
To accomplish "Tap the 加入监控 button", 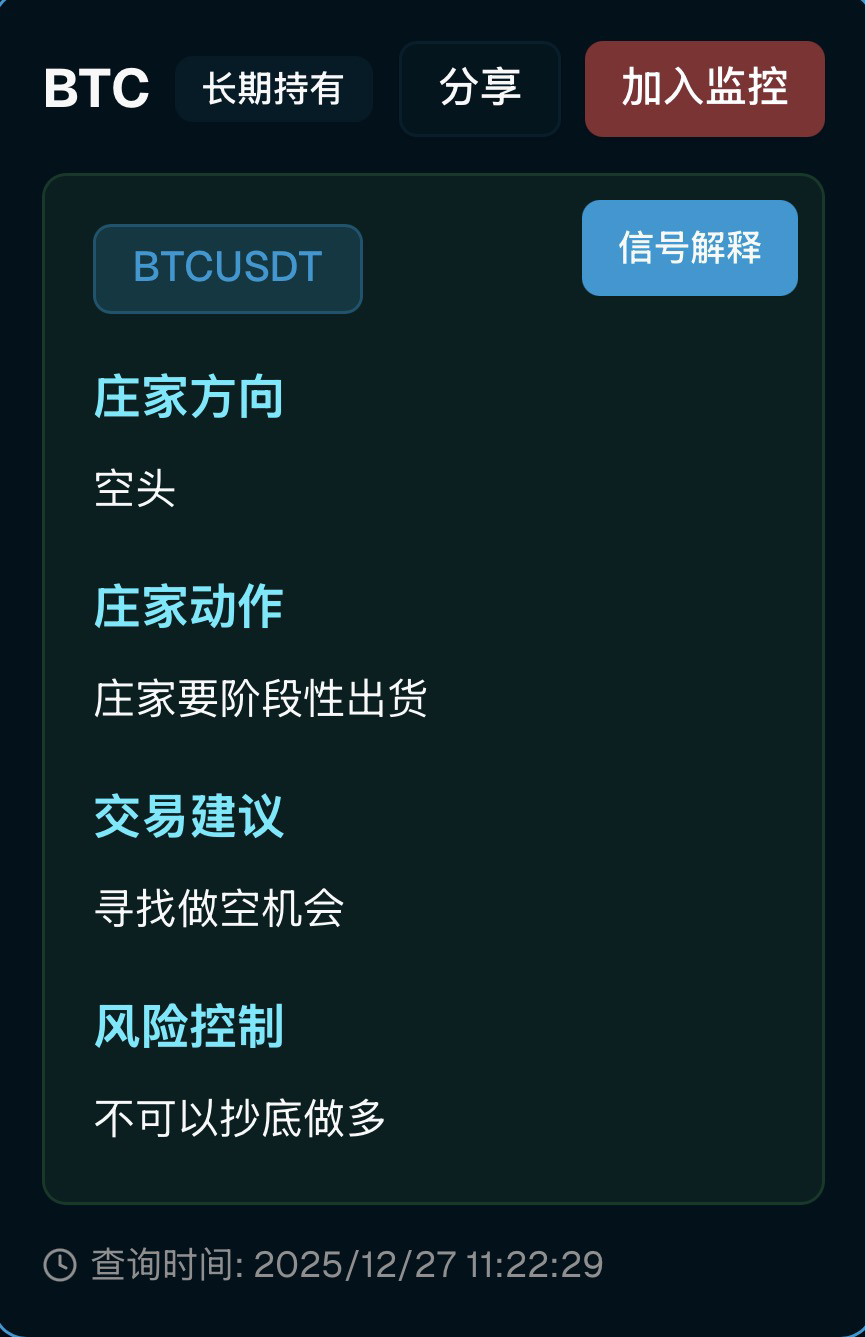I will [x=704, y=89].
